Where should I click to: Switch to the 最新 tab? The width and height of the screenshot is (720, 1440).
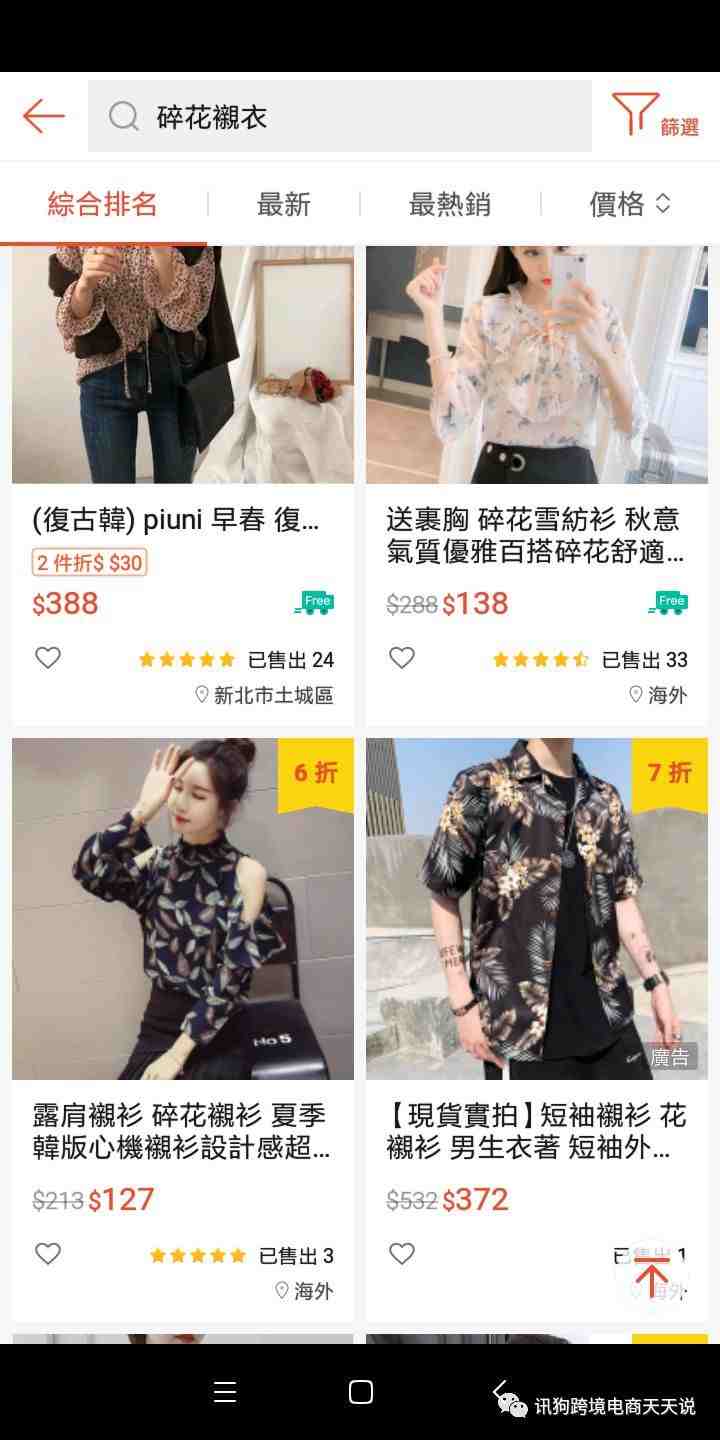click(x=284, y=204)
